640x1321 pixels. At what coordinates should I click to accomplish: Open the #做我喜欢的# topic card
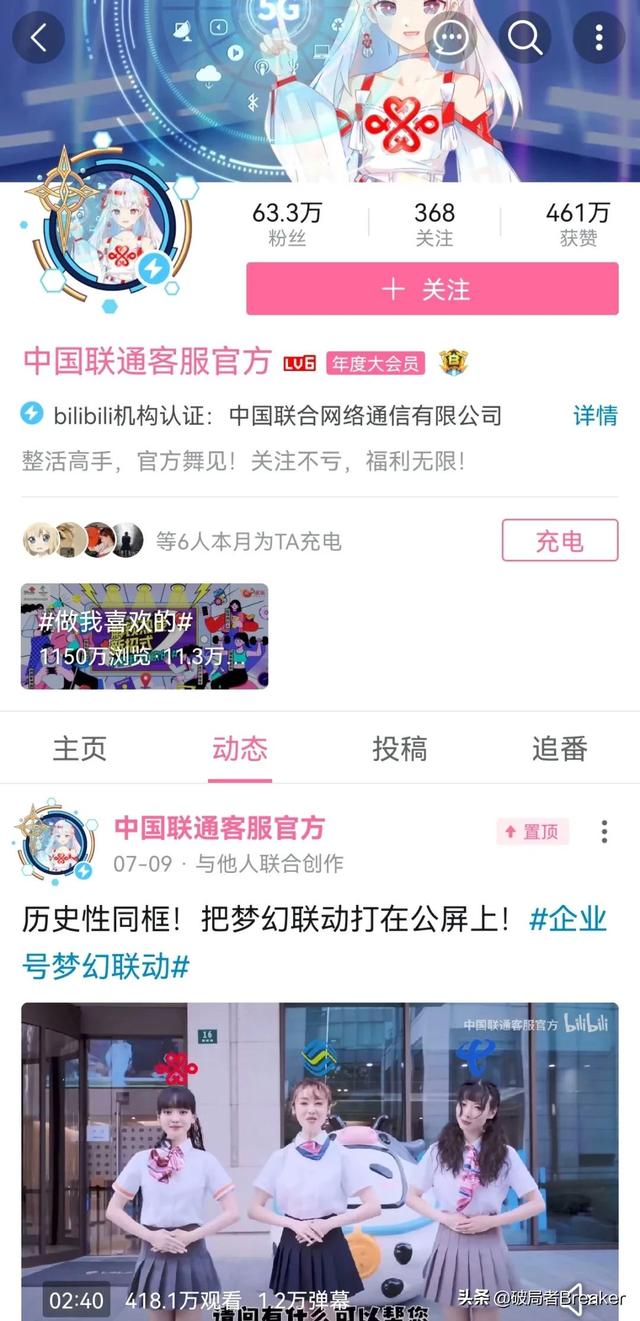coord(145,636)
